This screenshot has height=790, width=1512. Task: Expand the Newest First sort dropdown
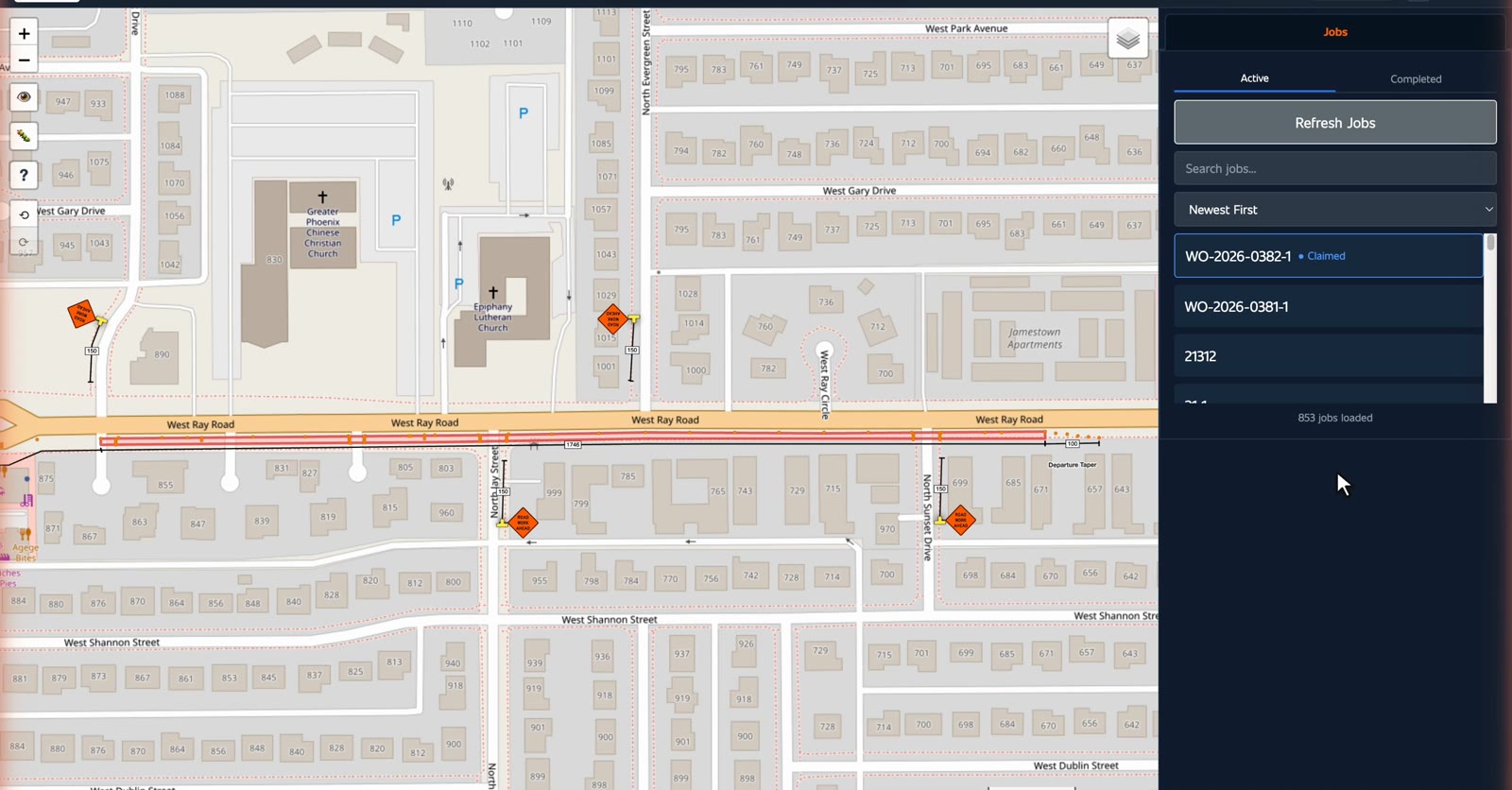pos(1334,210)
